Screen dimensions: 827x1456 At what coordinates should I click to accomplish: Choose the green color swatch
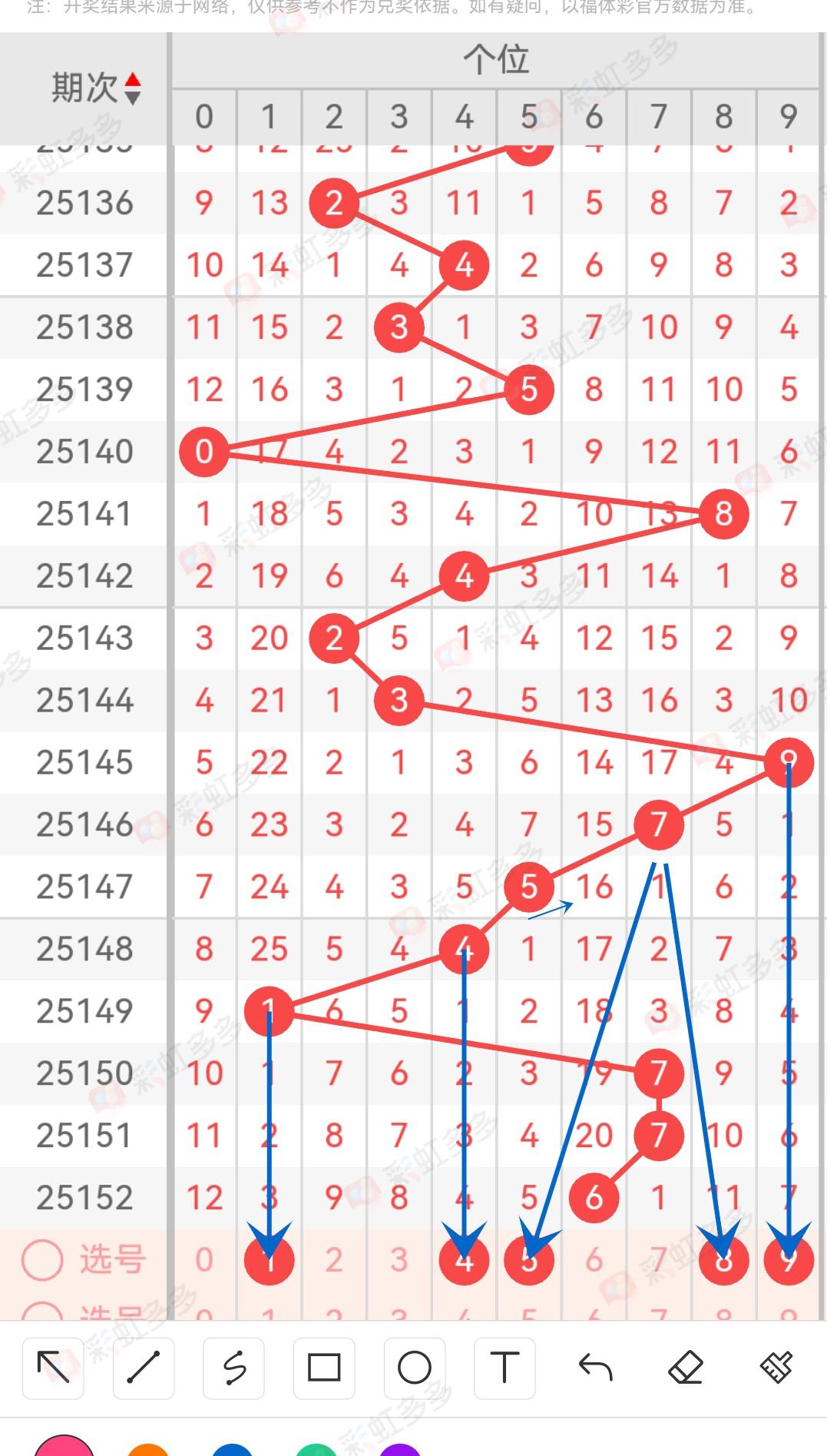316,1450
